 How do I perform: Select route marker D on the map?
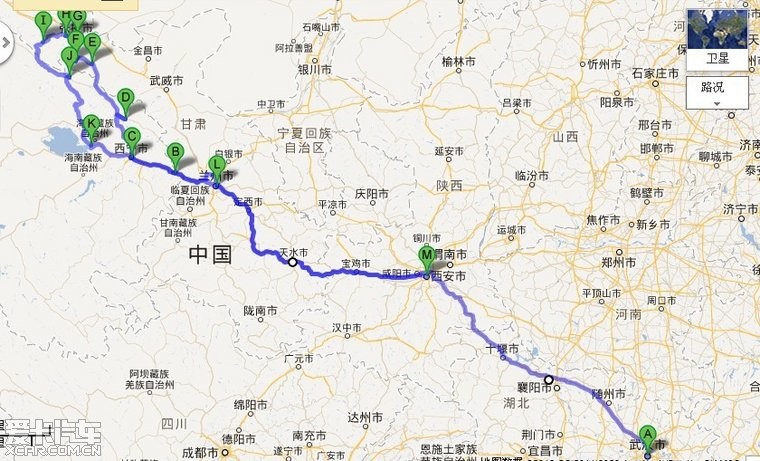125,98
